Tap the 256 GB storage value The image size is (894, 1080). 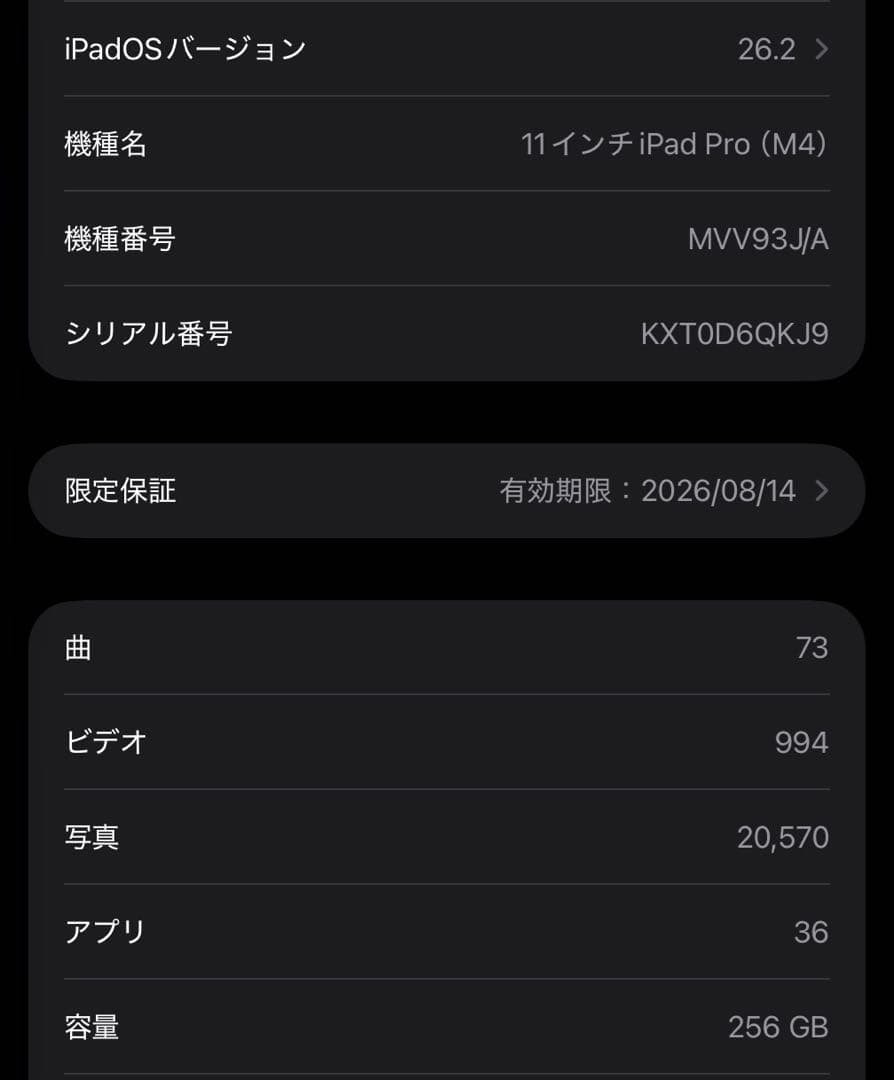click(x=776, y=1027)
